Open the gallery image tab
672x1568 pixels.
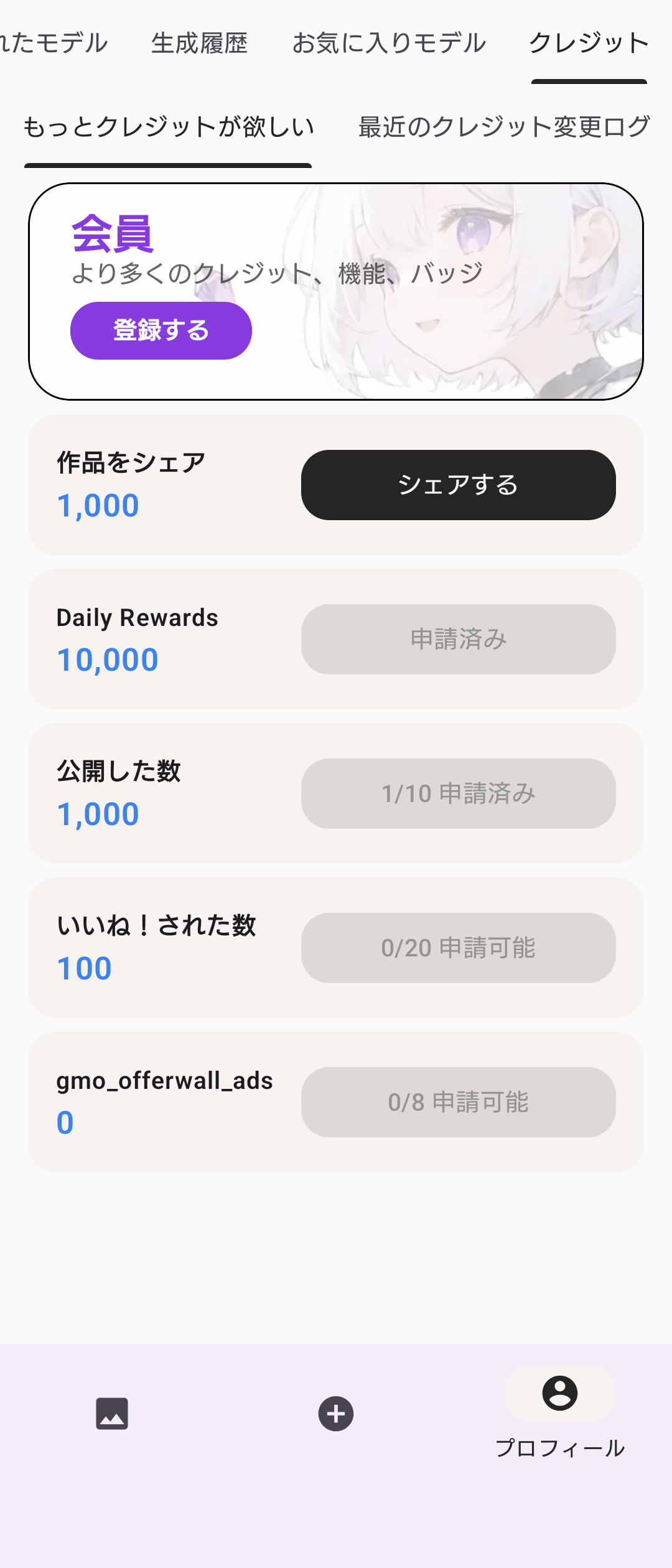click(112, 1413)
